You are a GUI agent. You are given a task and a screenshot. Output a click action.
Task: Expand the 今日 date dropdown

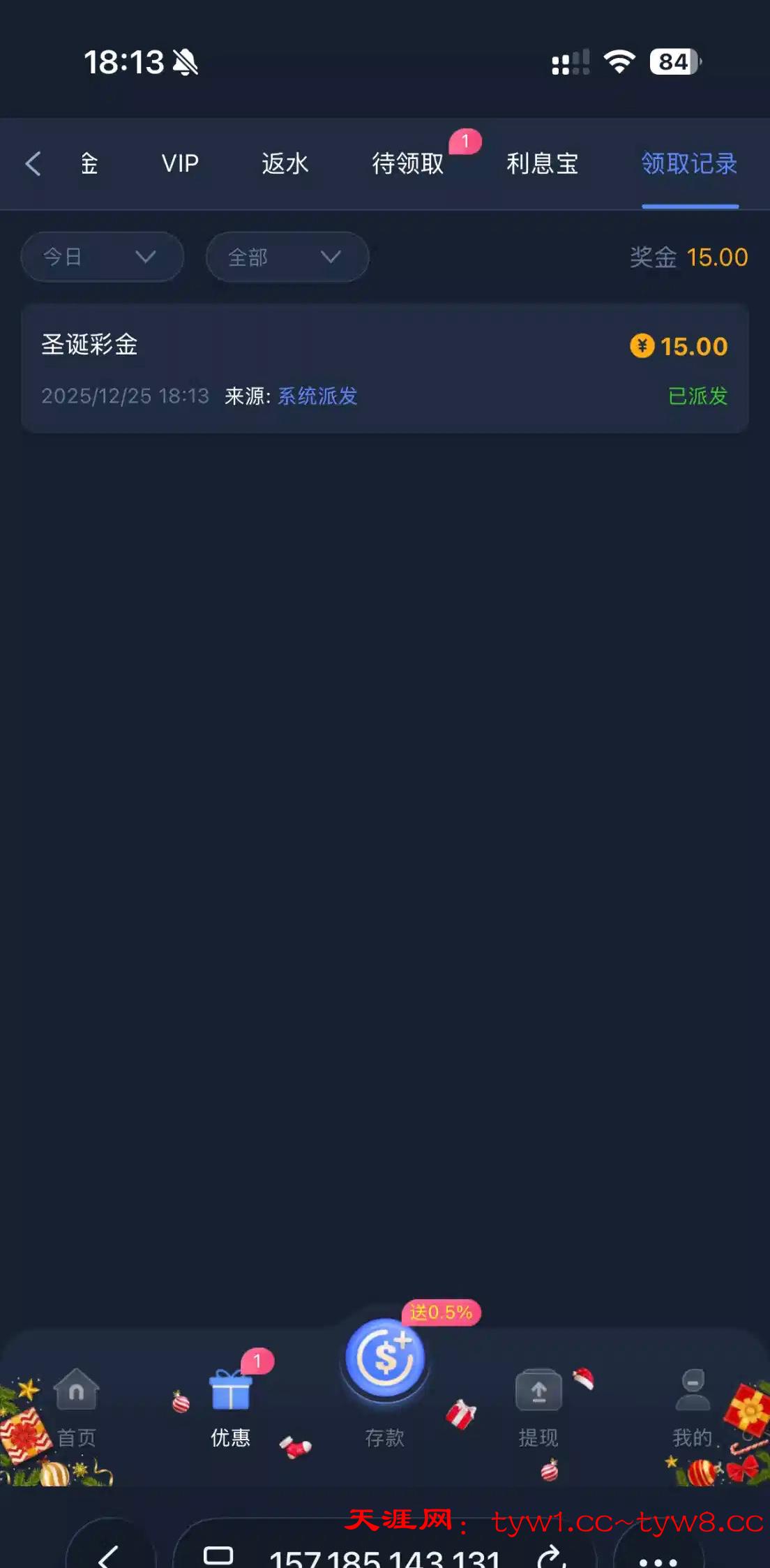(x=102, y=257)
